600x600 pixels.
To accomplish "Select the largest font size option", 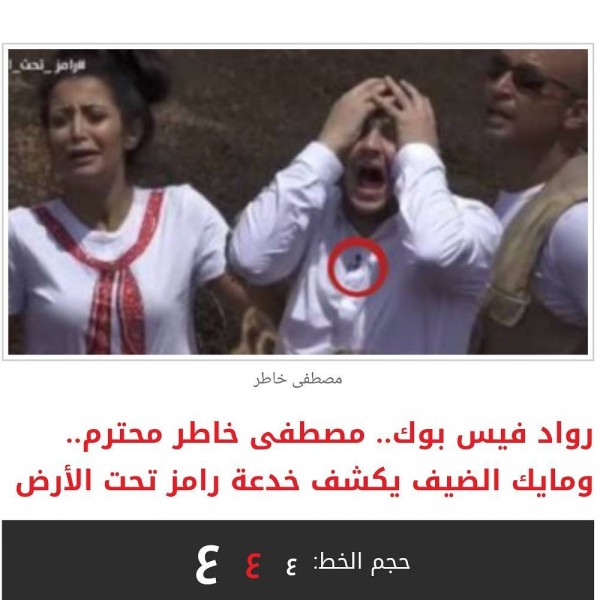I will point(205,565).
